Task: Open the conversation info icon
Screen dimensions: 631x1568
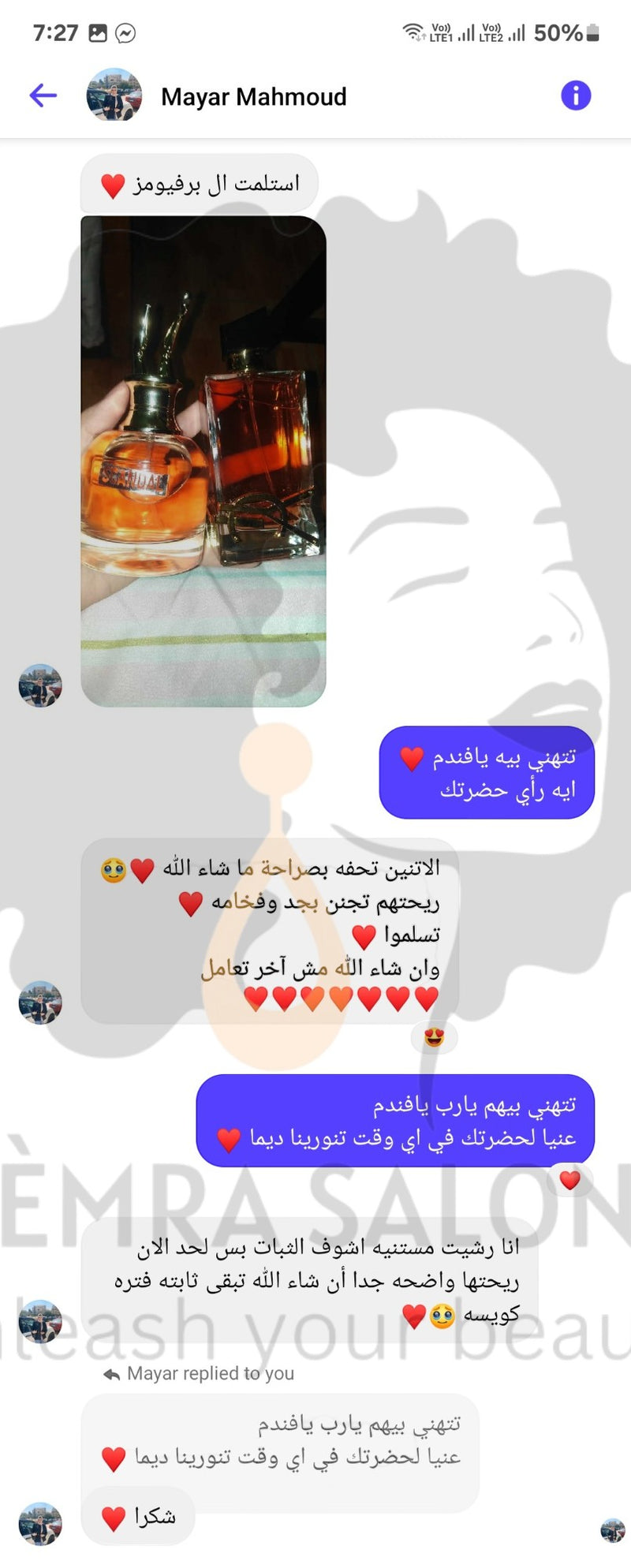Action: pyautogui.click(x=575, y=96)
